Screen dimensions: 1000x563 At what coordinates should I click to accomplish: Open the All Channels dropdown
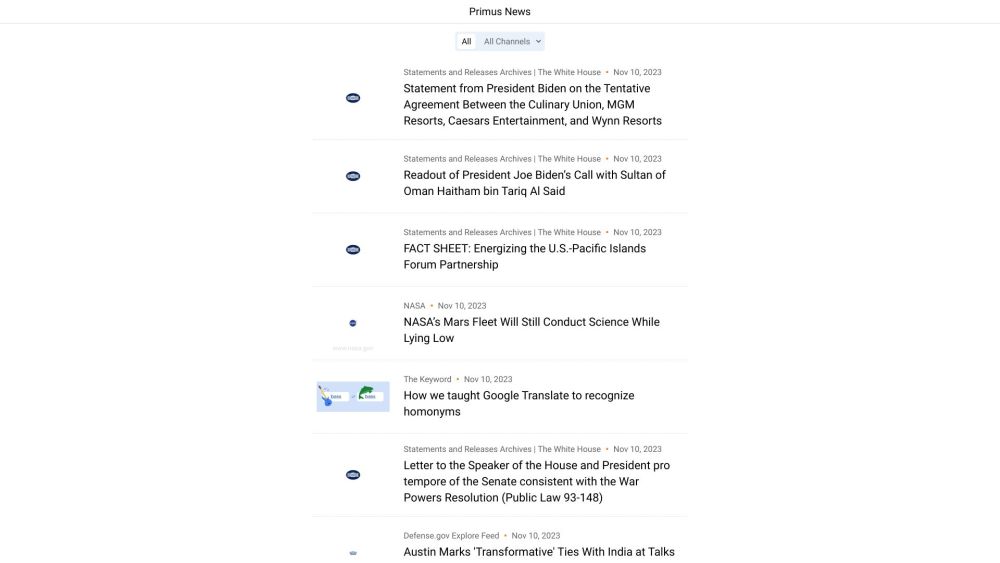point(512,42)
